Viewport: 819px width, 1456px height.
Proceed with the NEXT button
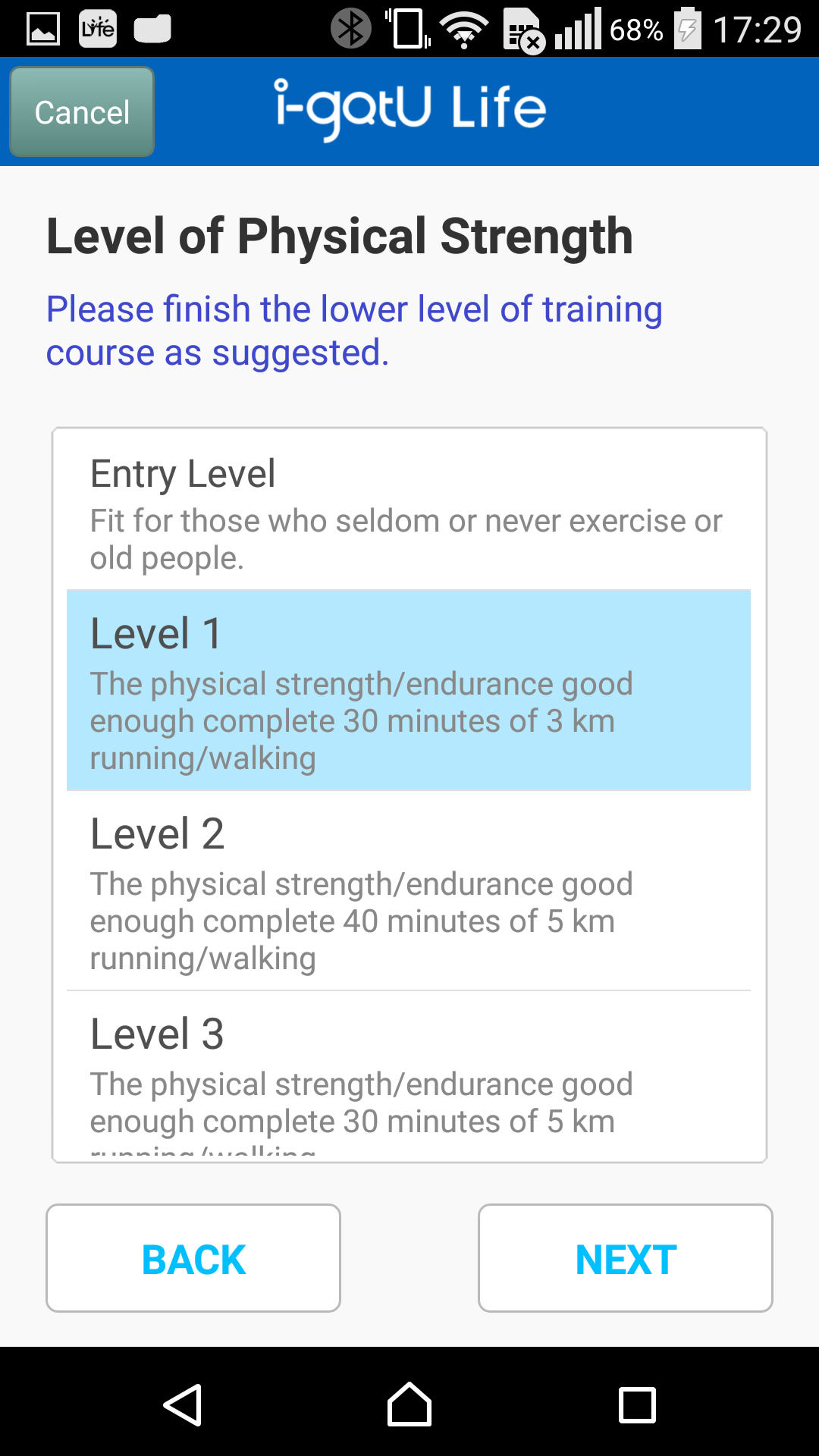(626, 1258)
